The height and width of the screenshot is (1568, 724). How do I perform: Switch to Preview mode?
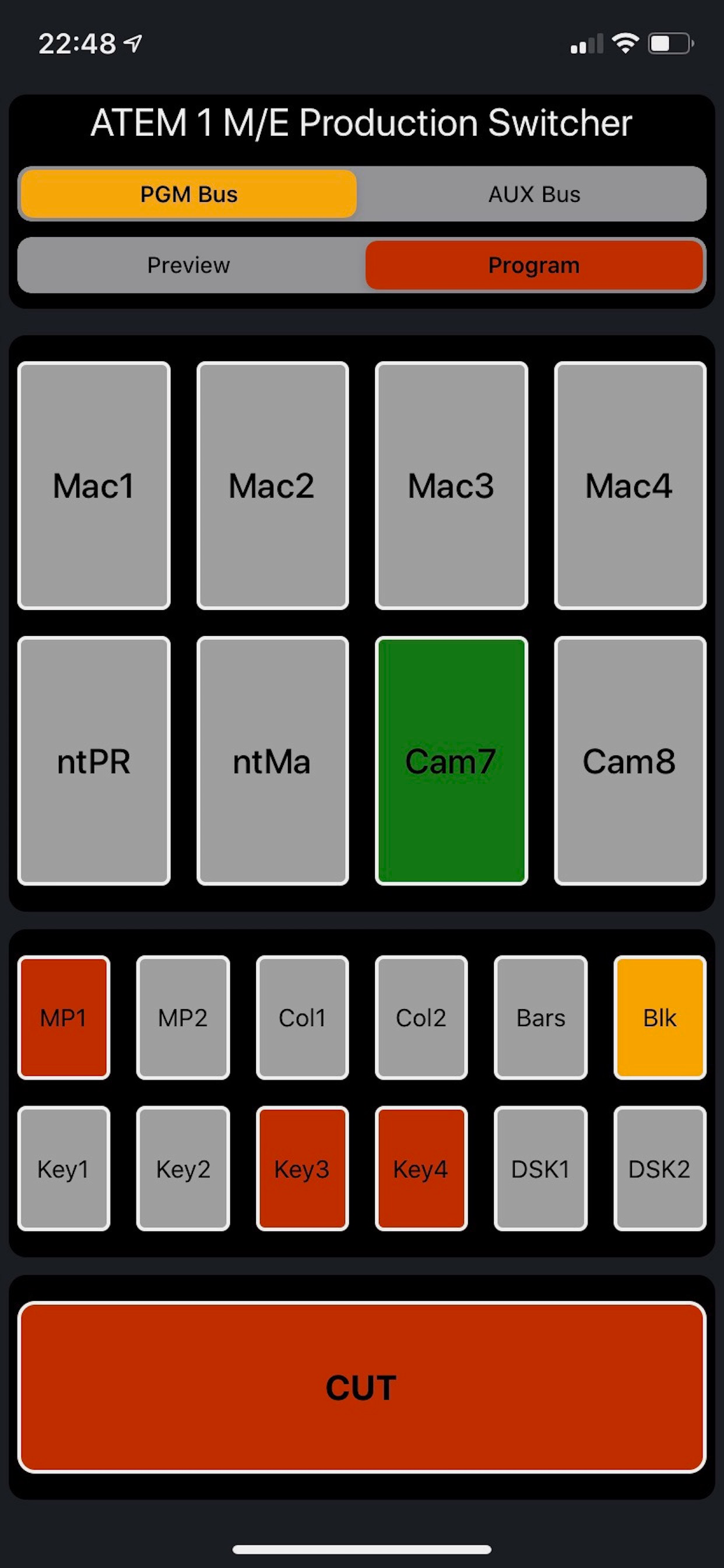click(x=189, y=265)
